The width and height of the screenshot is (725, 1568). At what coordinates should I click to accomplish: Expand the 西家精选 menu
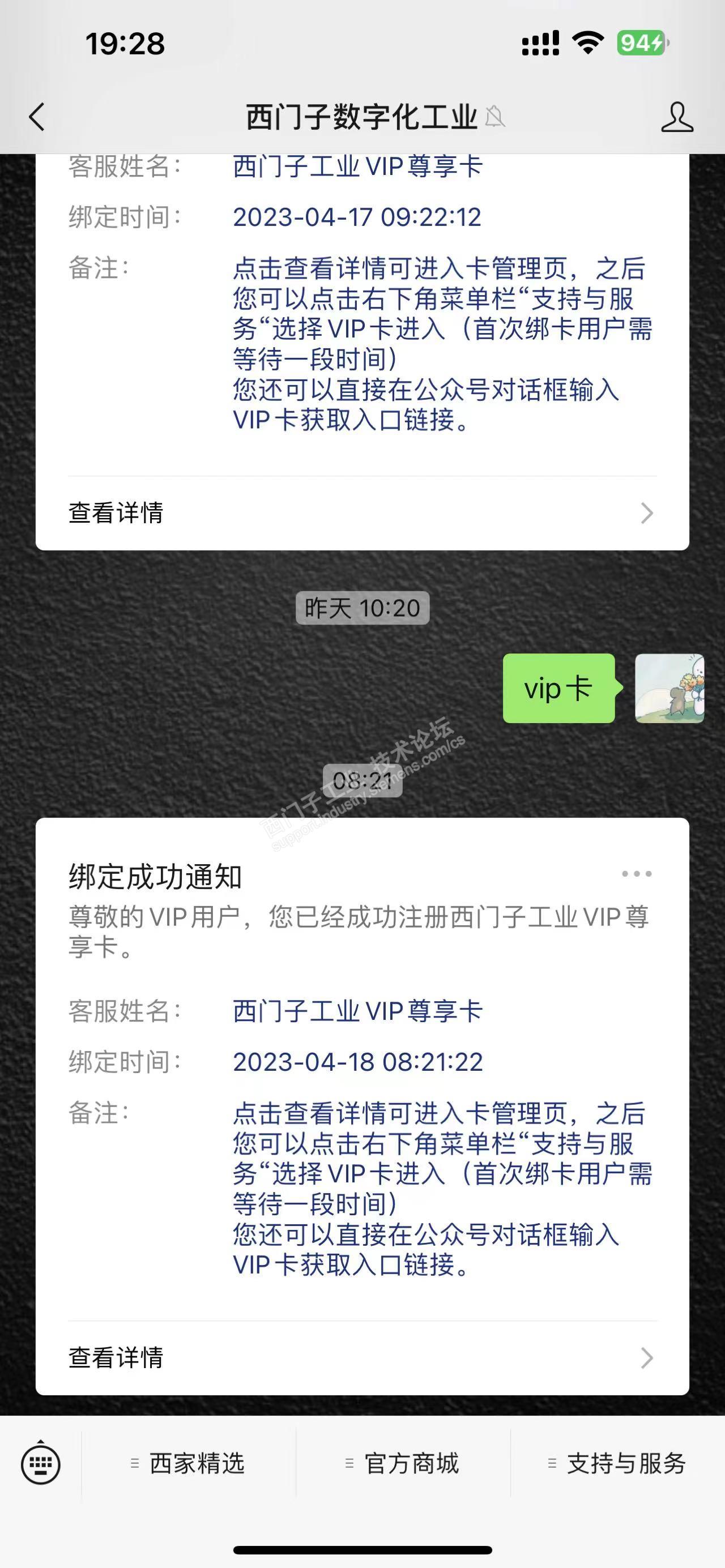[189, 1463]
